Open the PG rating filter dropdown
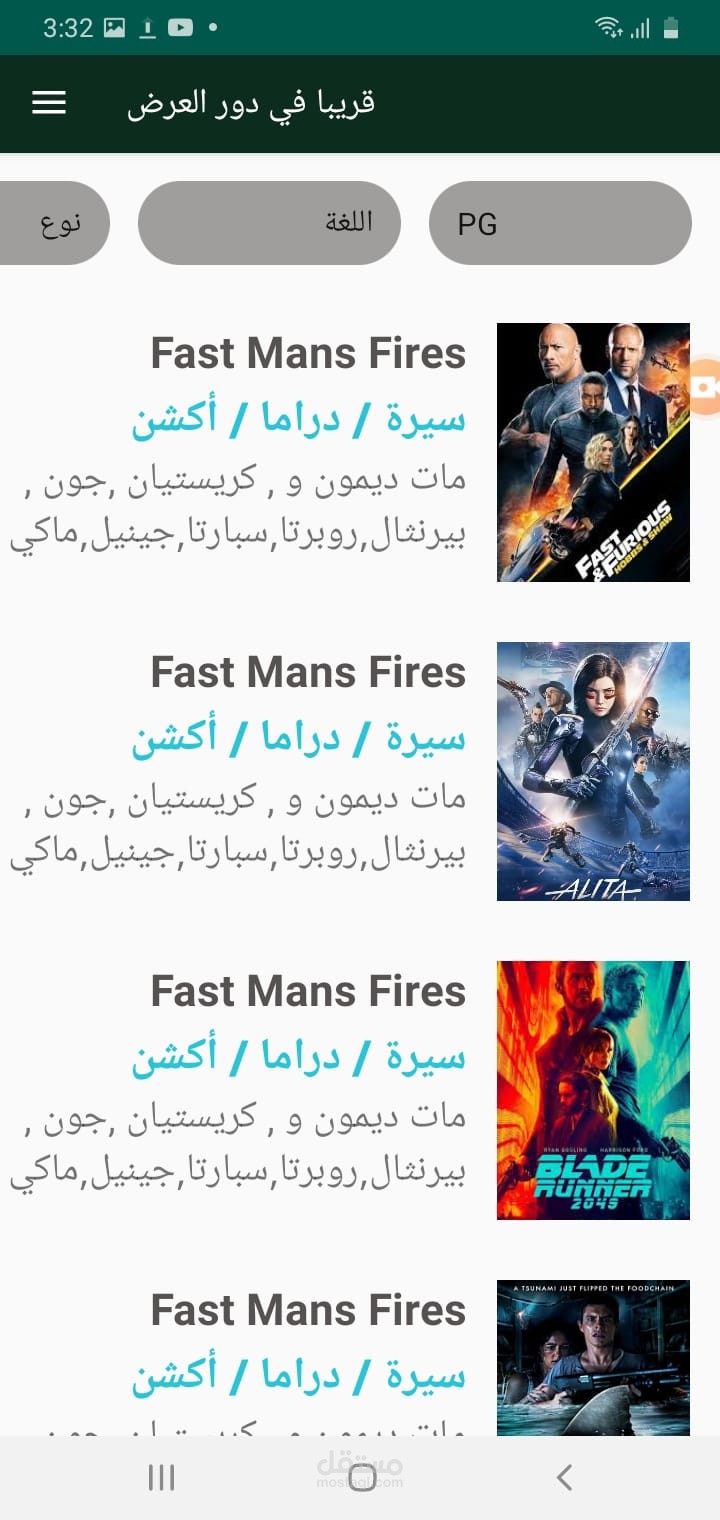Screen dimensions: 720x1520 coord(560,223)
